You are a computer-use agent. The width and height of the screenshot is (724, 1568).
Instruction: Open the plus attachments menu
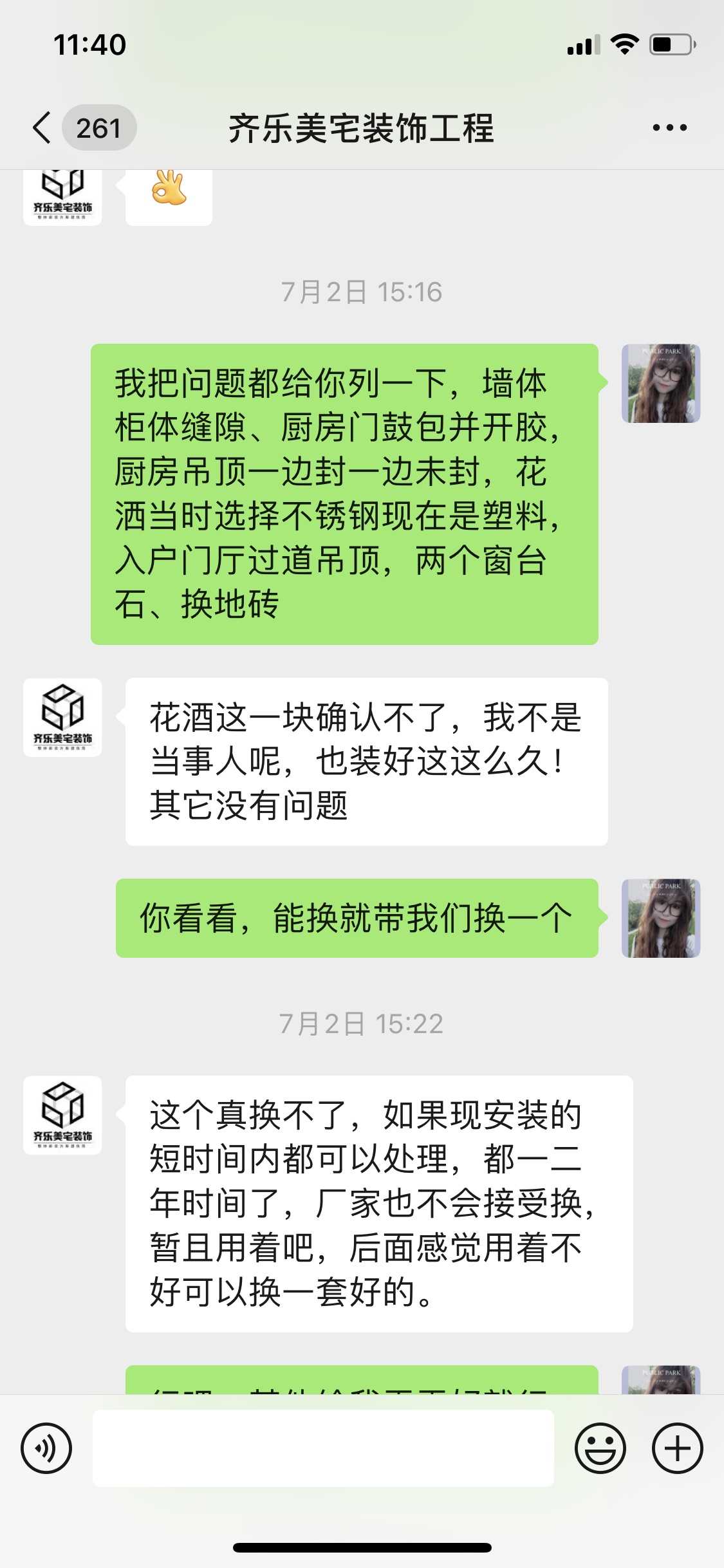[677, 1448]
